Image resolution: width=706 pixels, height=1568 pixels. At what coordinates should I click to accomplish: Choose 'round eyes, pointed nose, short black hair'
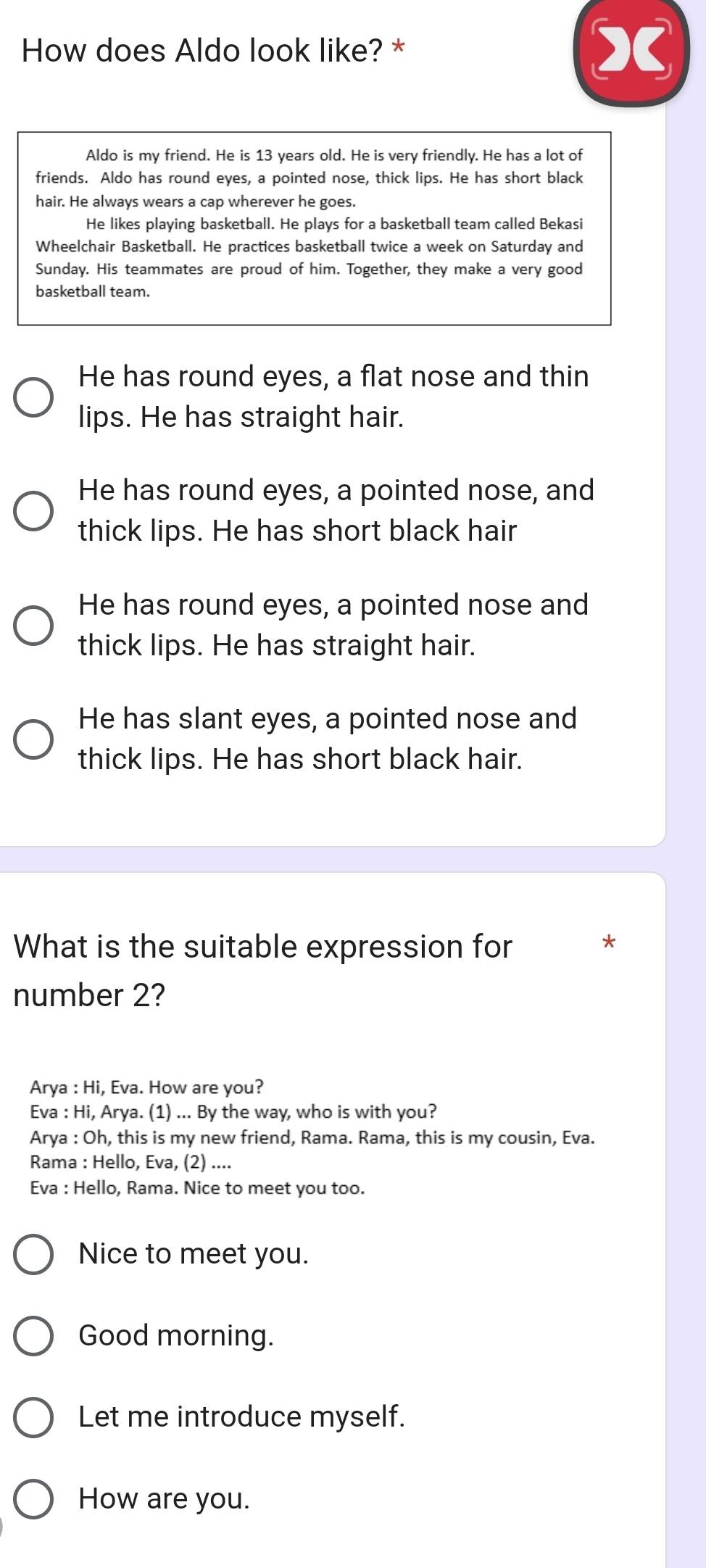pyautogui.click(x=33, y=511)
